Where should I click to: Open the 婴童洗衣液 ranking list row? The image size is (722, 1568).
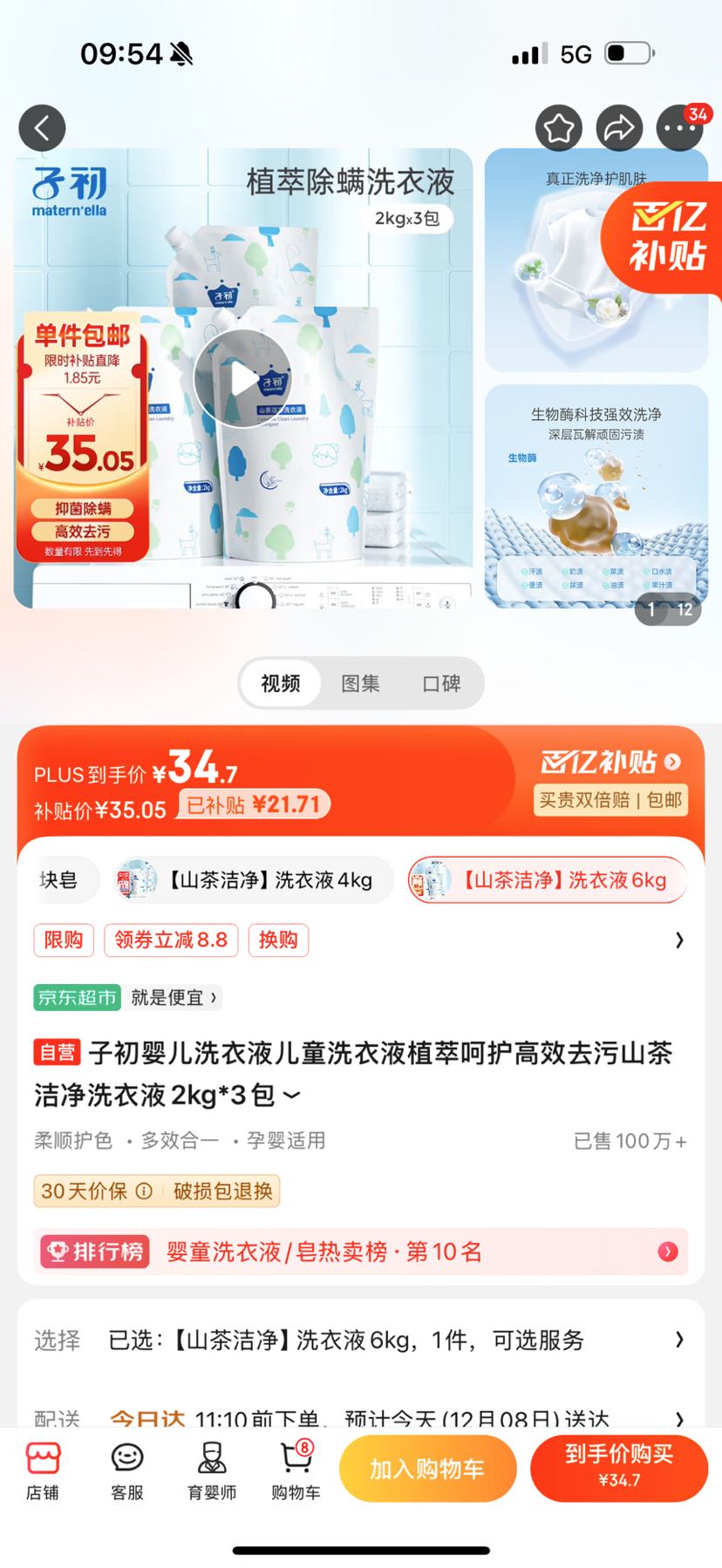[361, 1252]
